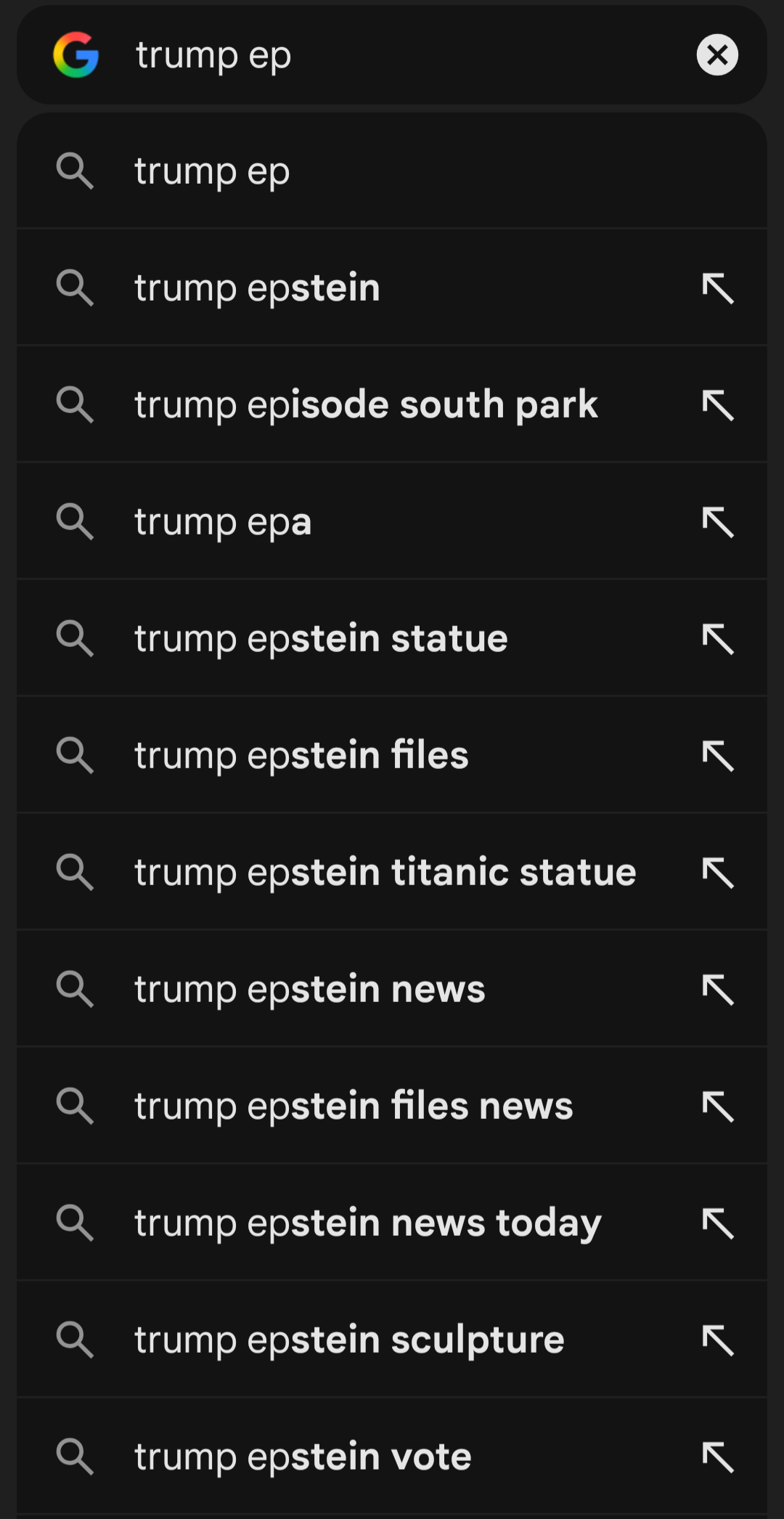Image resolution: width=784 pixels, height=1519 pixels.
Task: Tap the arrow beside "trump epstein files news"
Action: click(718, 1107)
